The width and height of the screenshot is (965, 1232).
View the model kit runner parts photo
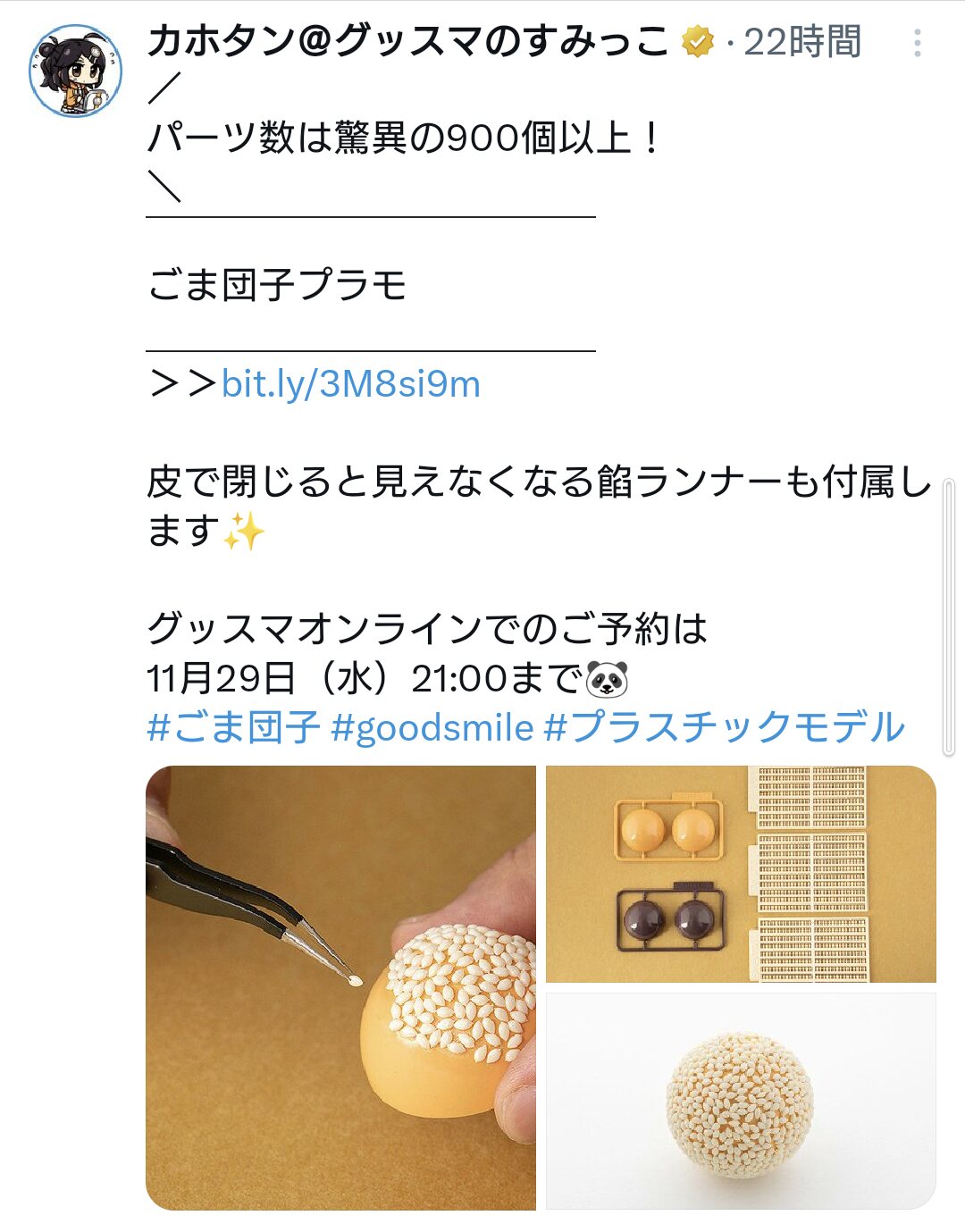coord(741,874)
